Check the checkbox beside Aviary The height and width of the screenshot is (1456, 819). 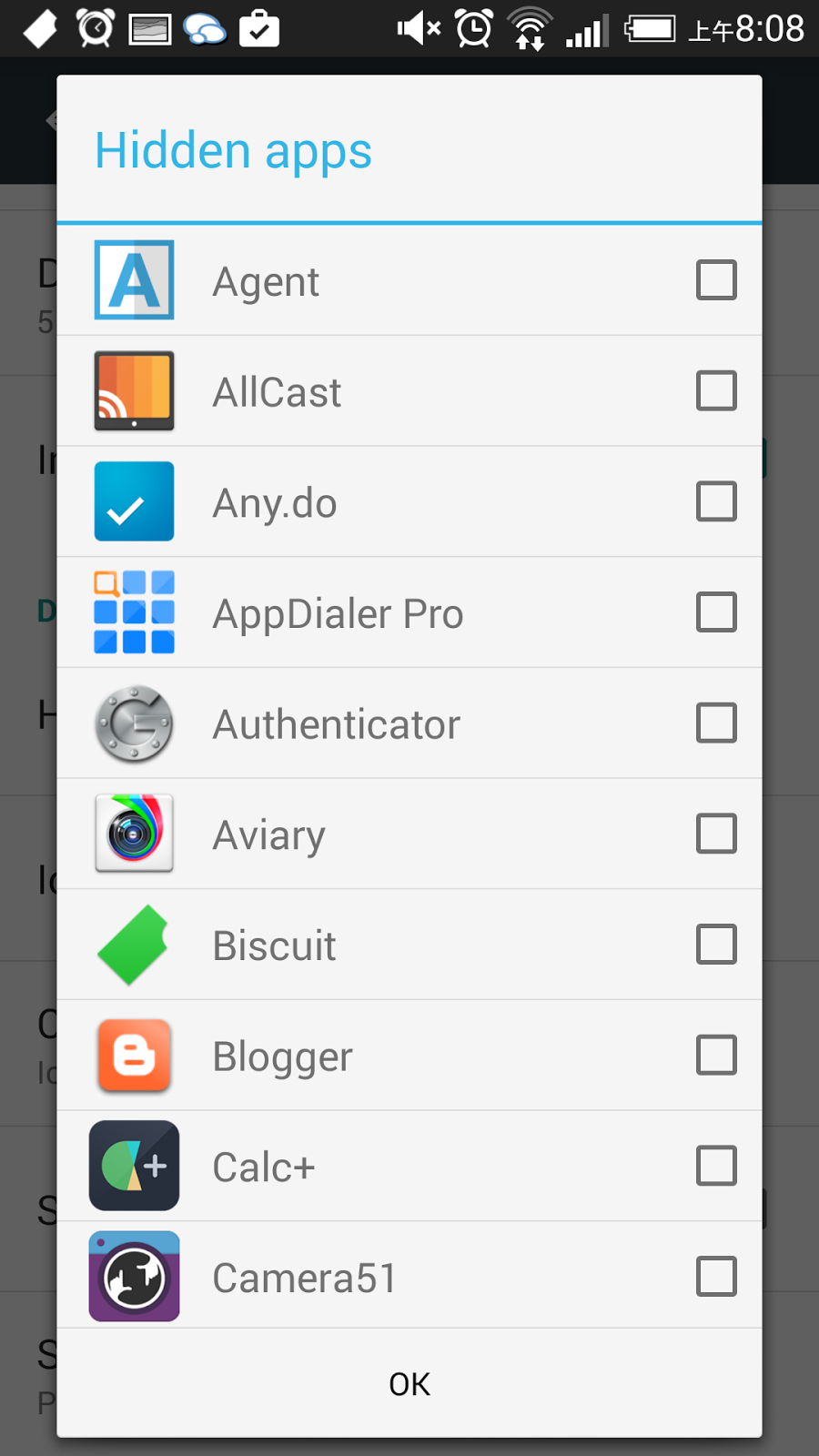tap(716, 834)
